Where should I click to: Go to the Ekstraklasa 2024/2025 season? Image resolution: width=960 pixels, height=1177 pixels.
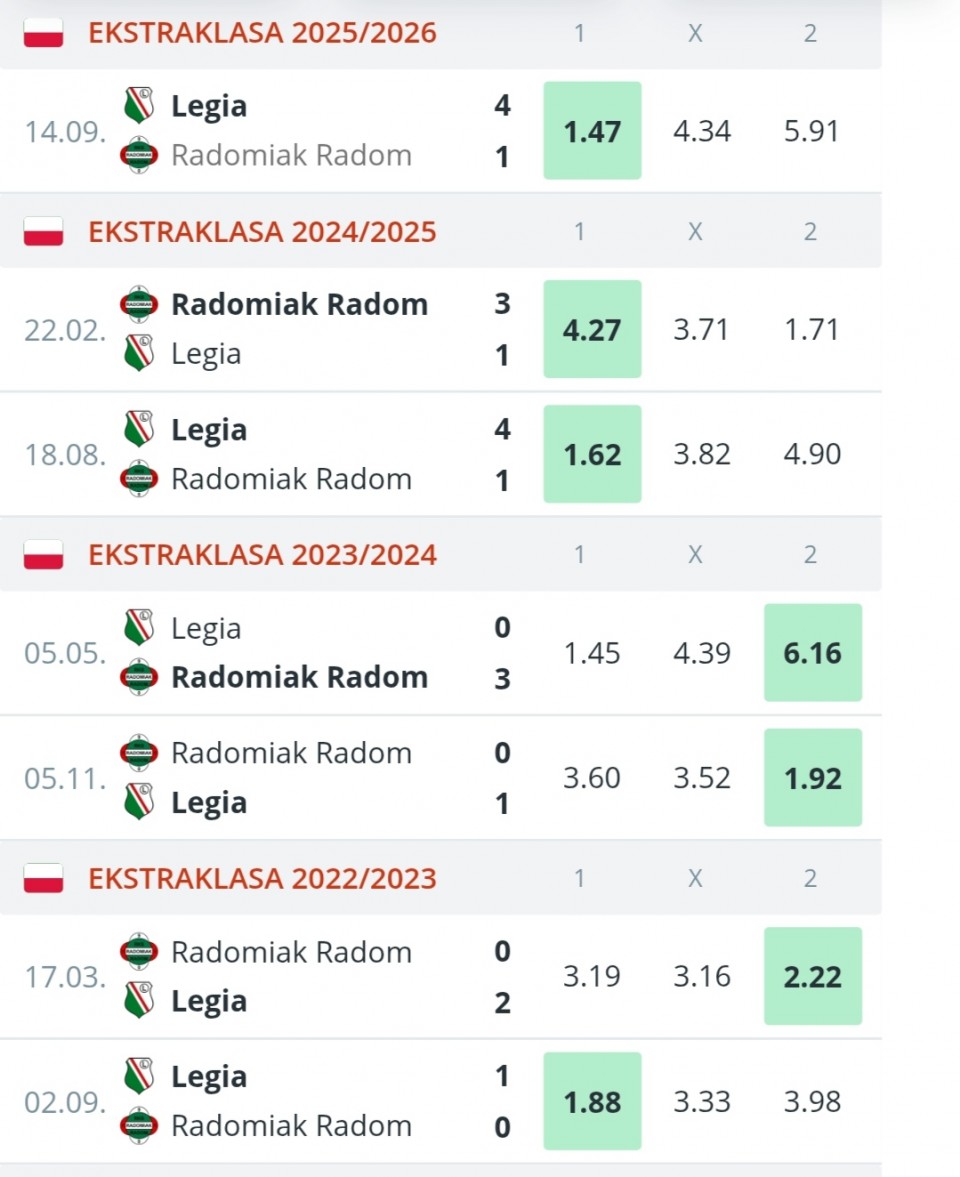tap(262, 232)
